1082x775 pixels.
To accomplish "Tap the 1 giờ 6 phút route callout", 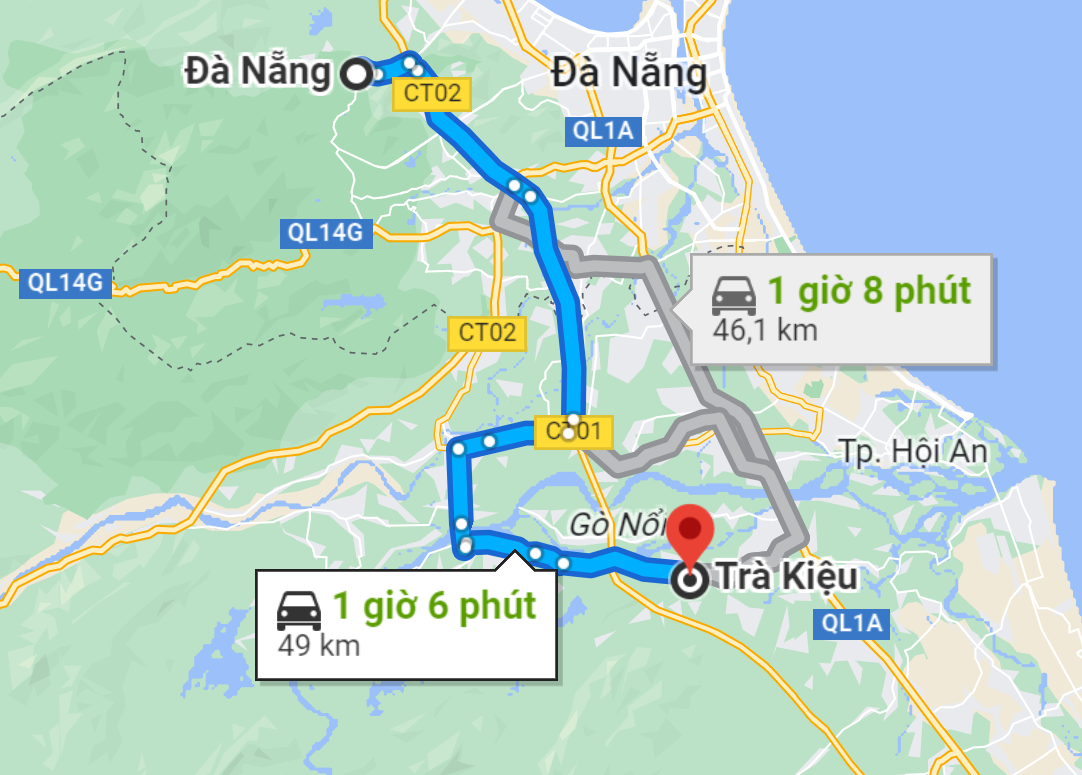I will [406, 624].
